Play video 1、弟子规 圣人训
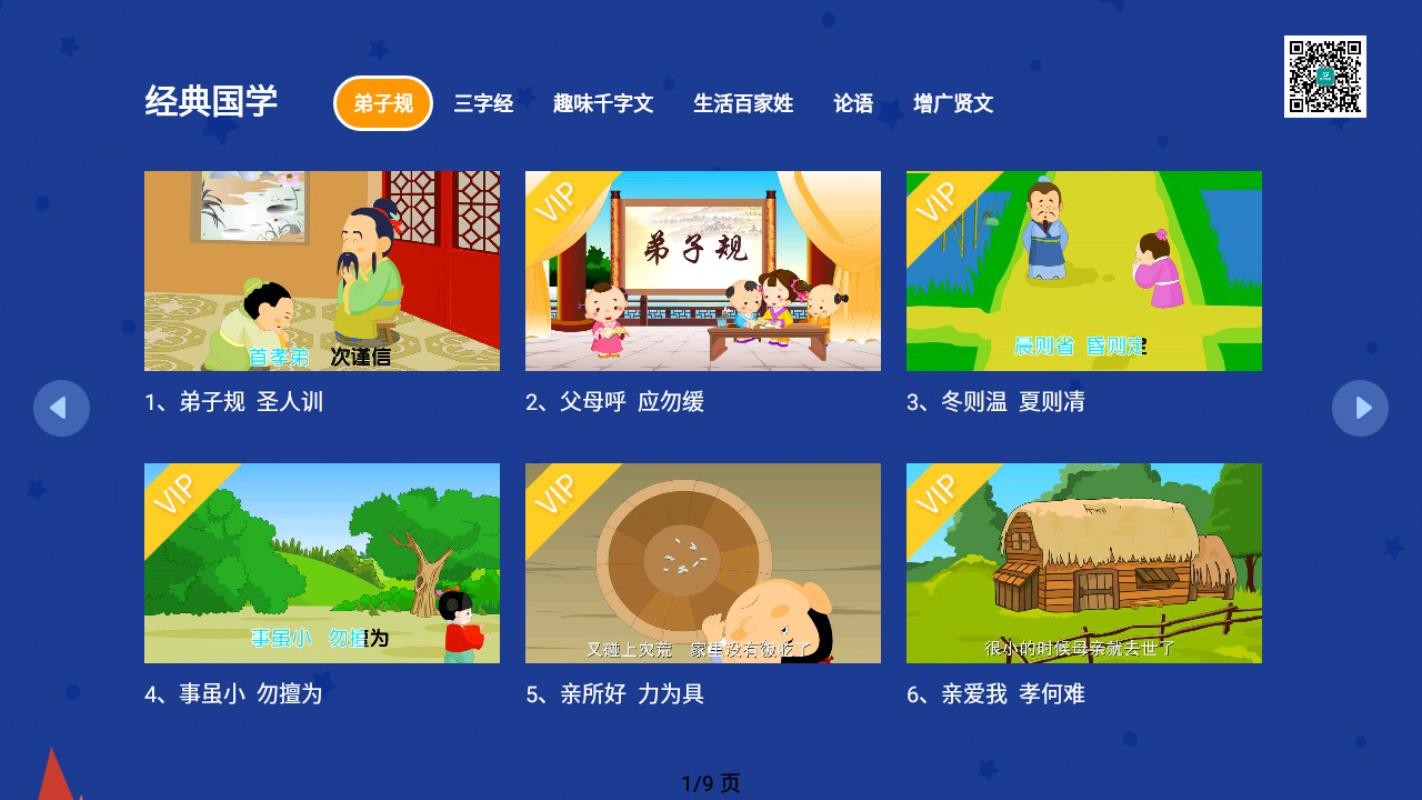 coord(322,271)
